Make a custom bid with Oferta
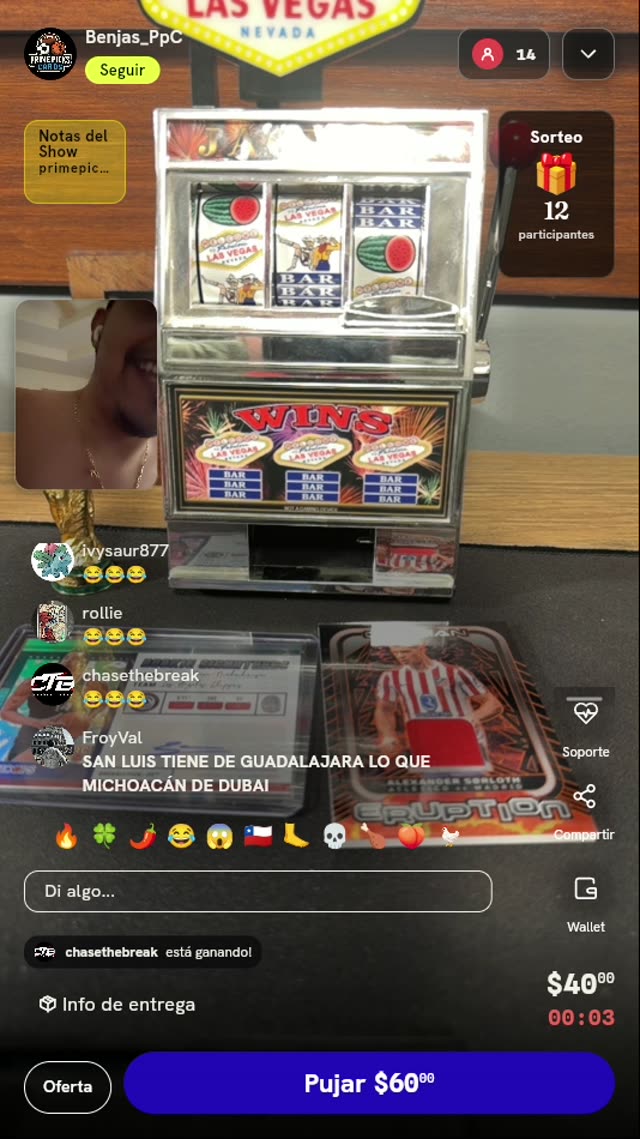This screenshot has height=1139, width=640. [68, 1087]
